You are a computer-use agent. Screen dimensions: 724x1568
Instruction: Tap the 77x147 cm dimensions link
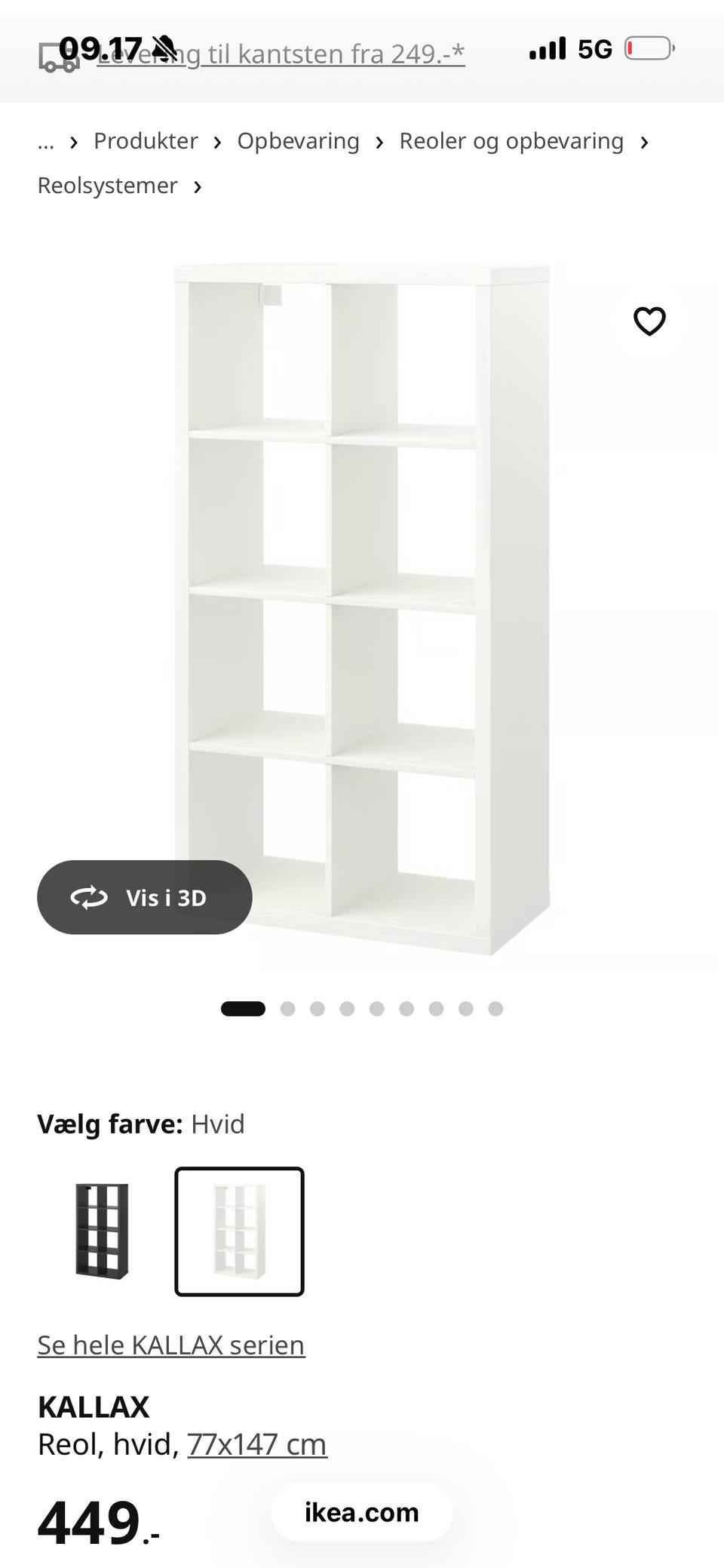point(256,1443)
